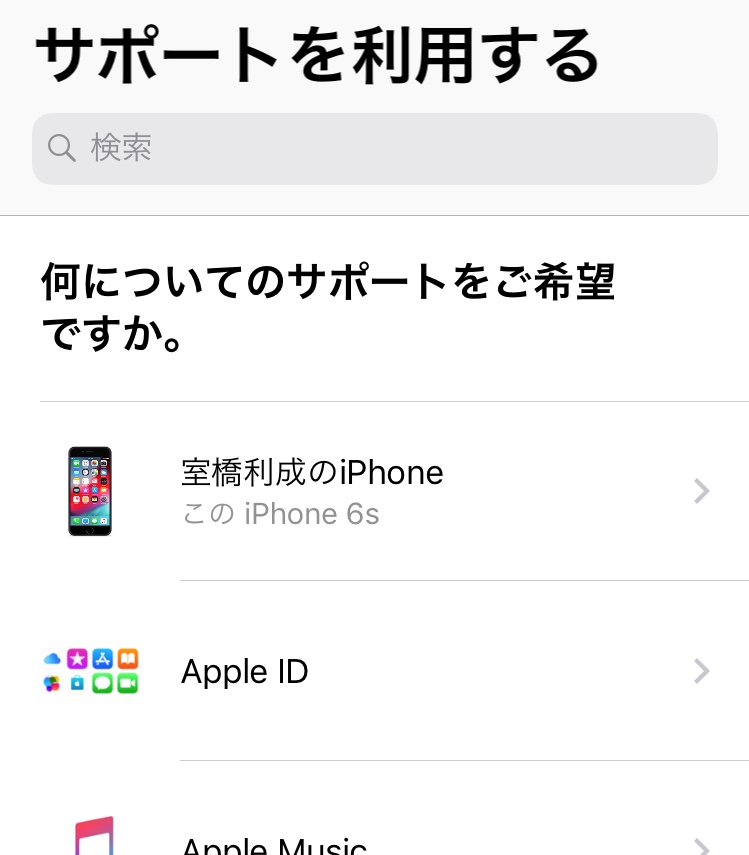749x855 pixels.
Task: Tap the サポートを利用する page title
Action: (317, 55)
